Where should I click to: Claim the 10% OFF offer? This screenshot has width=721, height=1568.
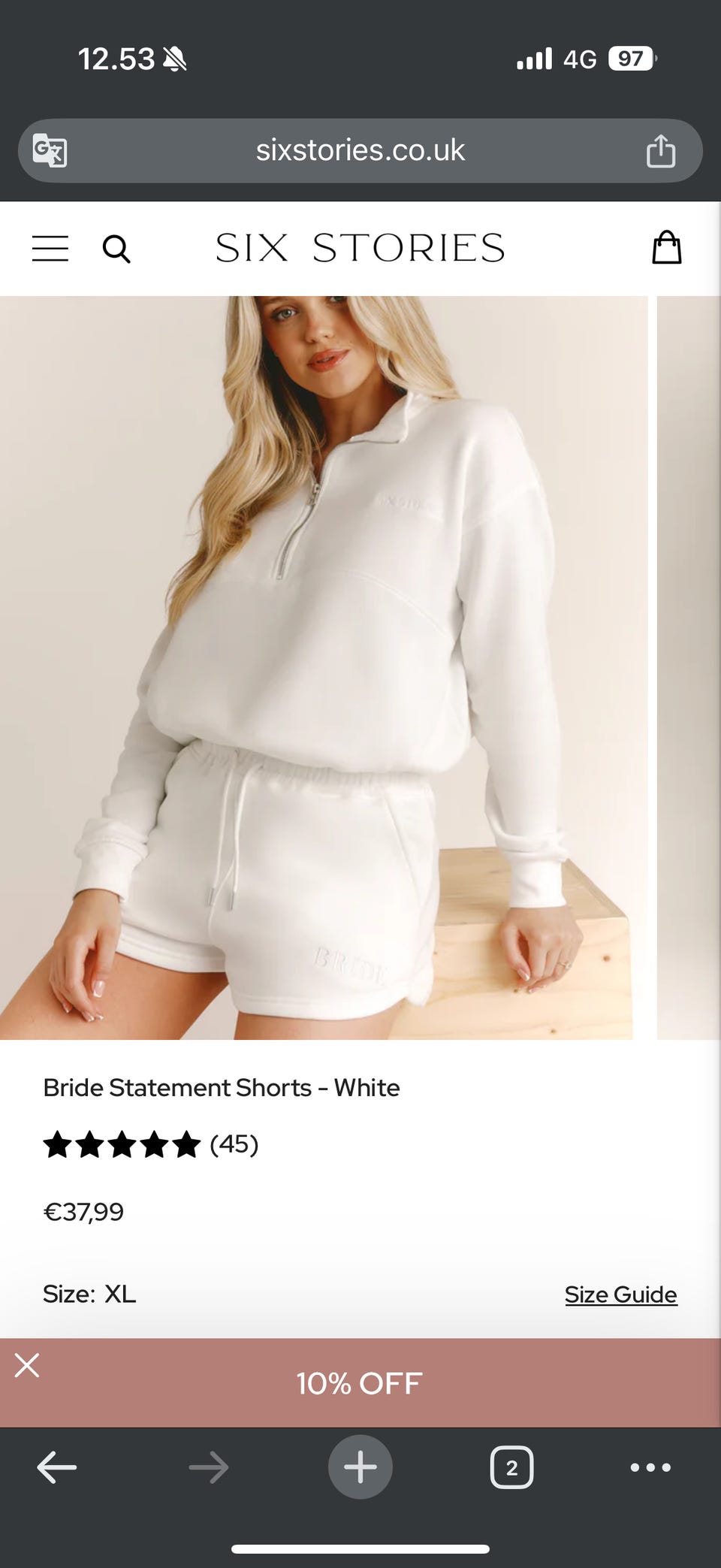tap(360, 1383)
